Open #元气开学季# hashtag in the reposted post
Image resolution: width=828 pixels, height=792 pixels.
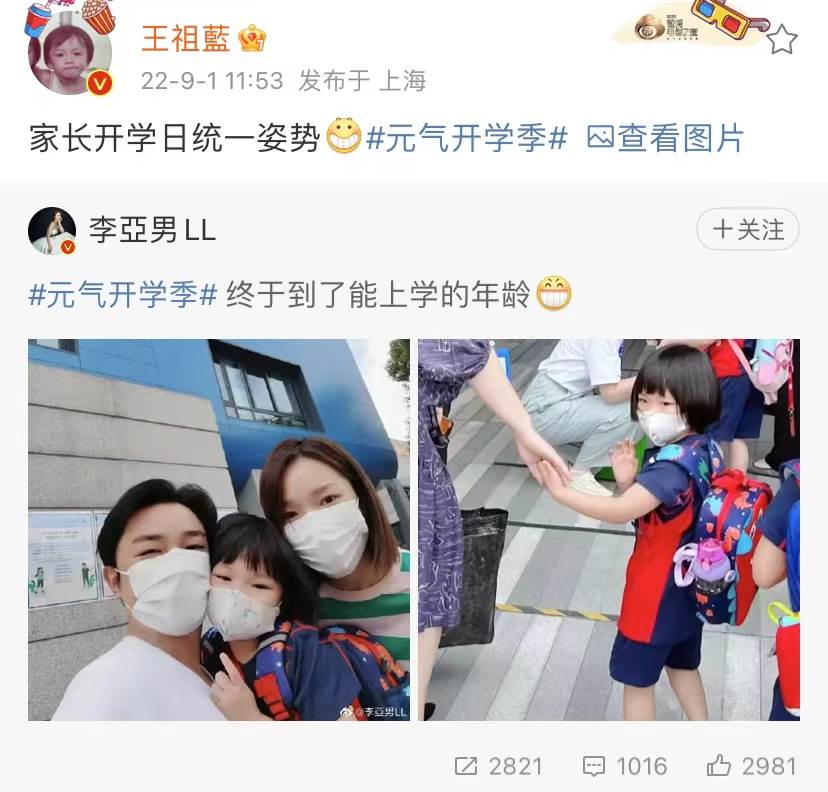click(x=123, y=295)
